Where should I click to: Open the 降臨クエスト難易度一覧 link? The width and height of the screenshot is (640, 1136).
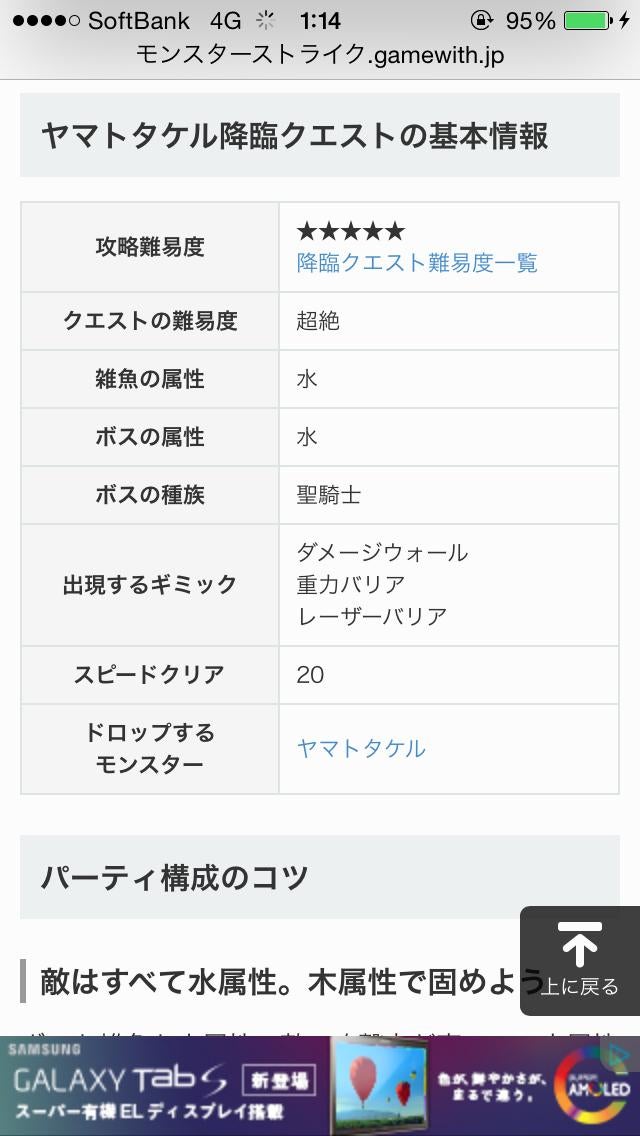point(417,262)
